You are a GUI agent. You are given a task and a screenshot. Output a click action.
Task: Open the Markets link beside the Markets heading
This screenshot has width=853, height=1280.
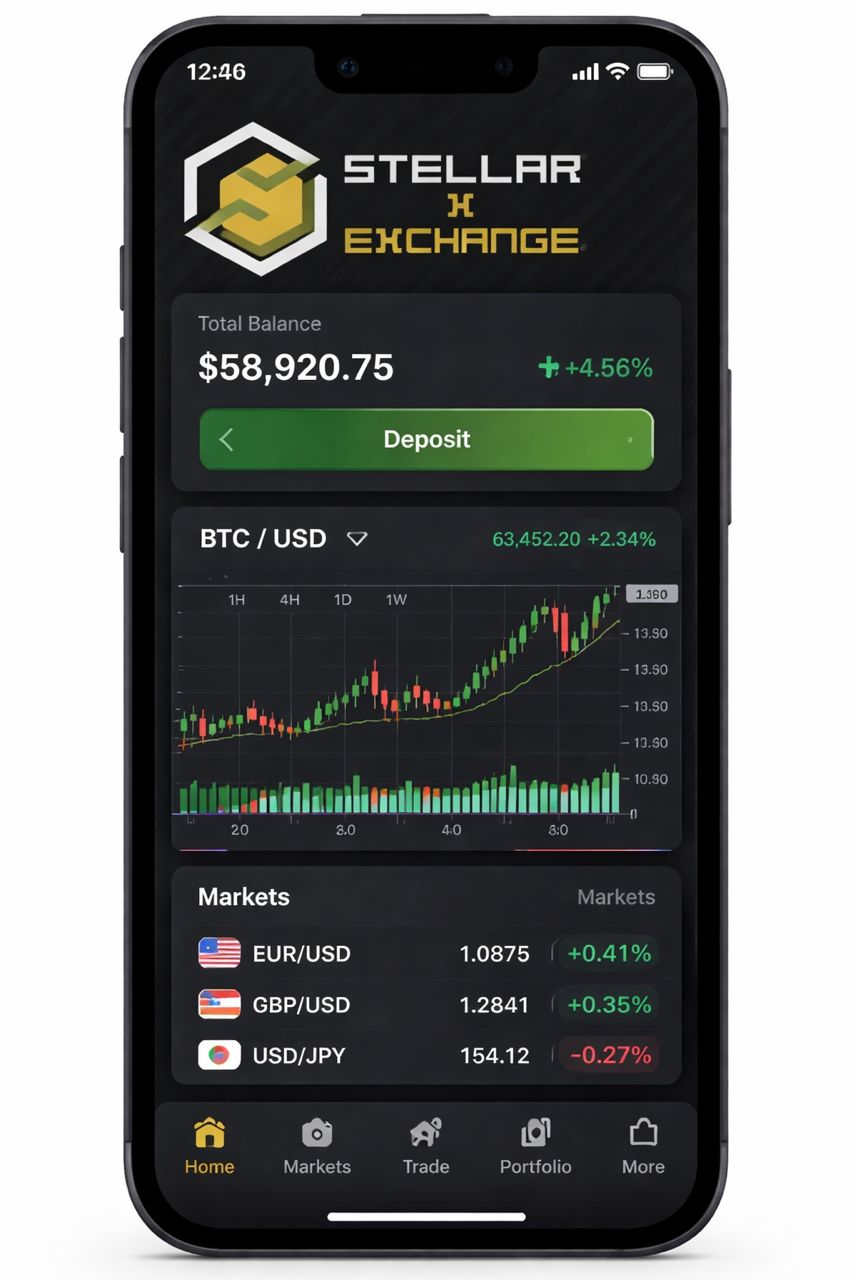616,897
